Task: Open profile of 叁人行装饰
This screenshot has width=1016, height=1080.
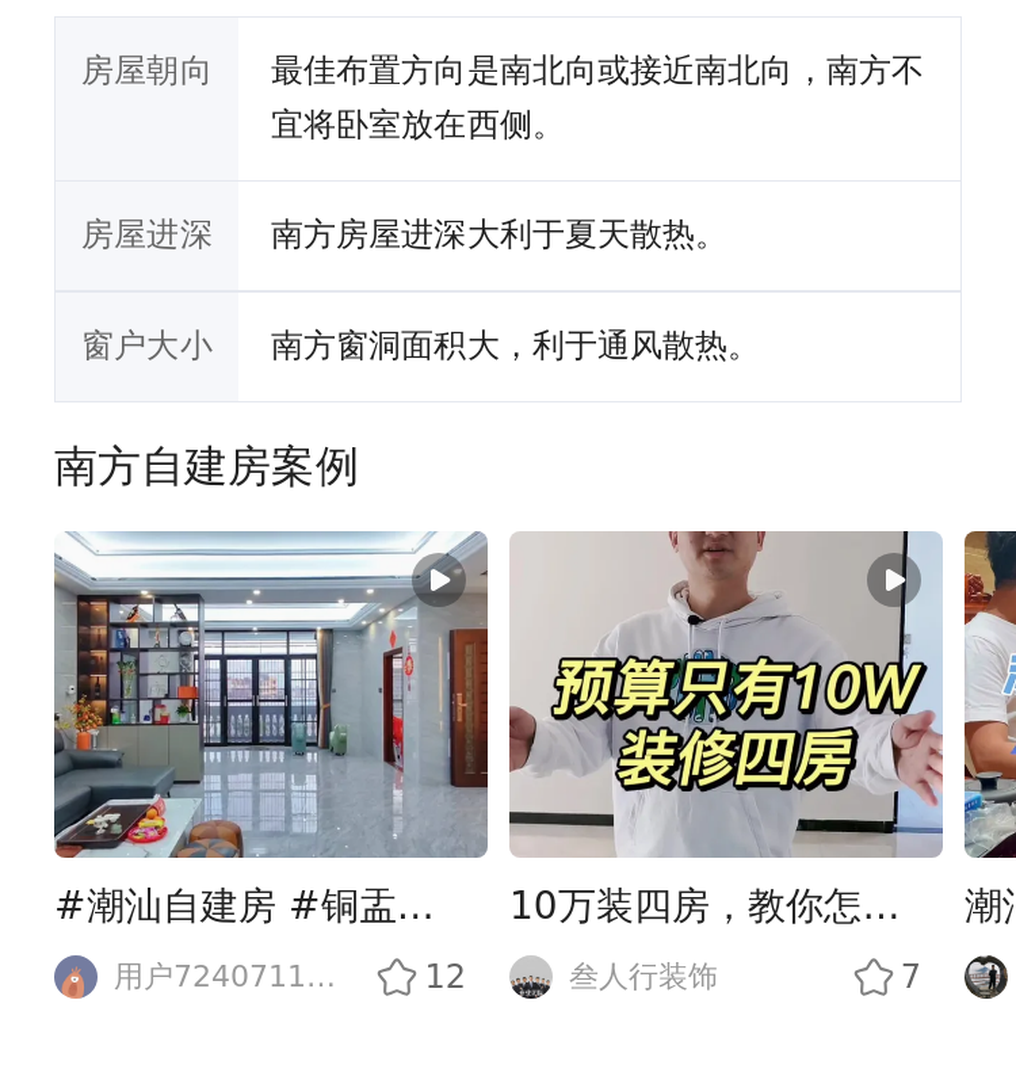Action: tap(531, 977)
